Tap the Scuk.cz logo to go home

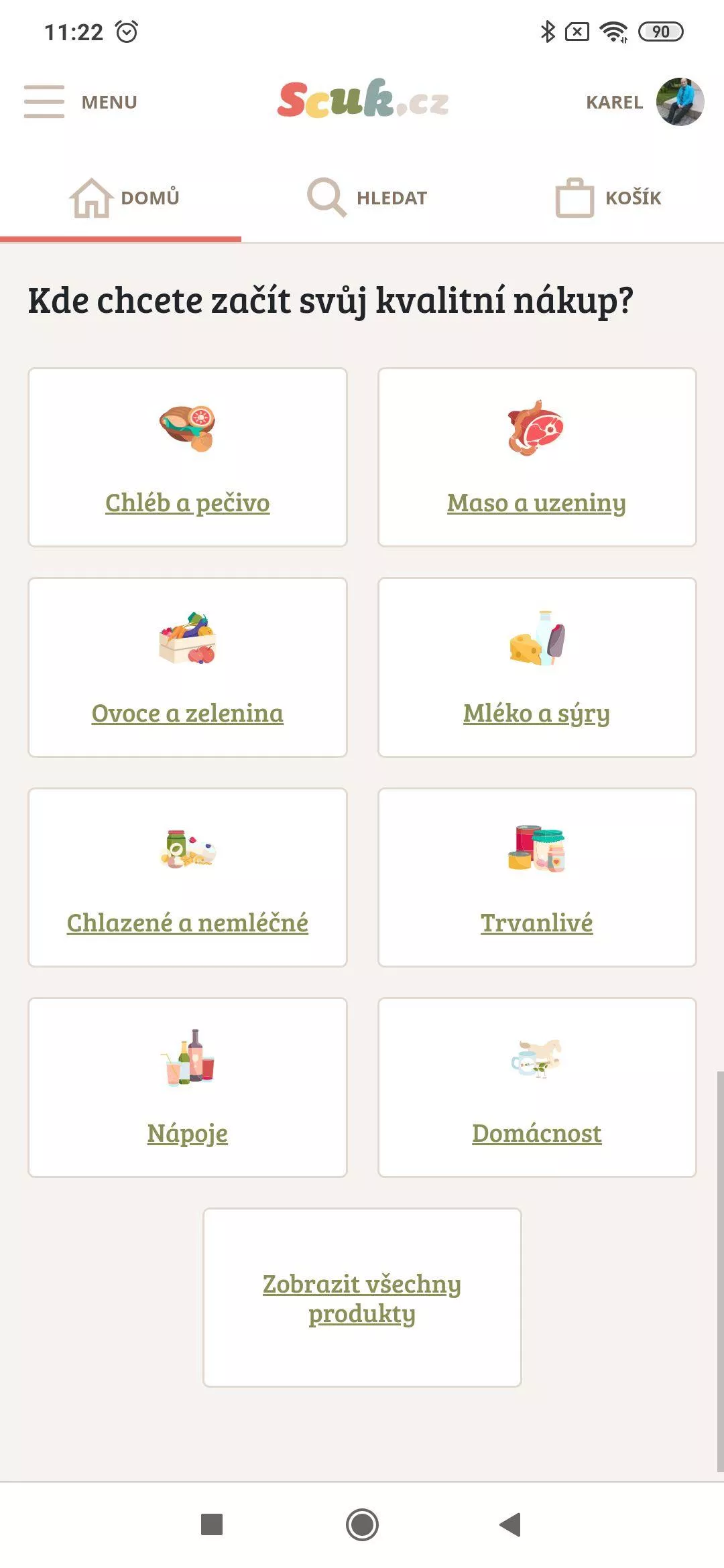click(363, 99)
